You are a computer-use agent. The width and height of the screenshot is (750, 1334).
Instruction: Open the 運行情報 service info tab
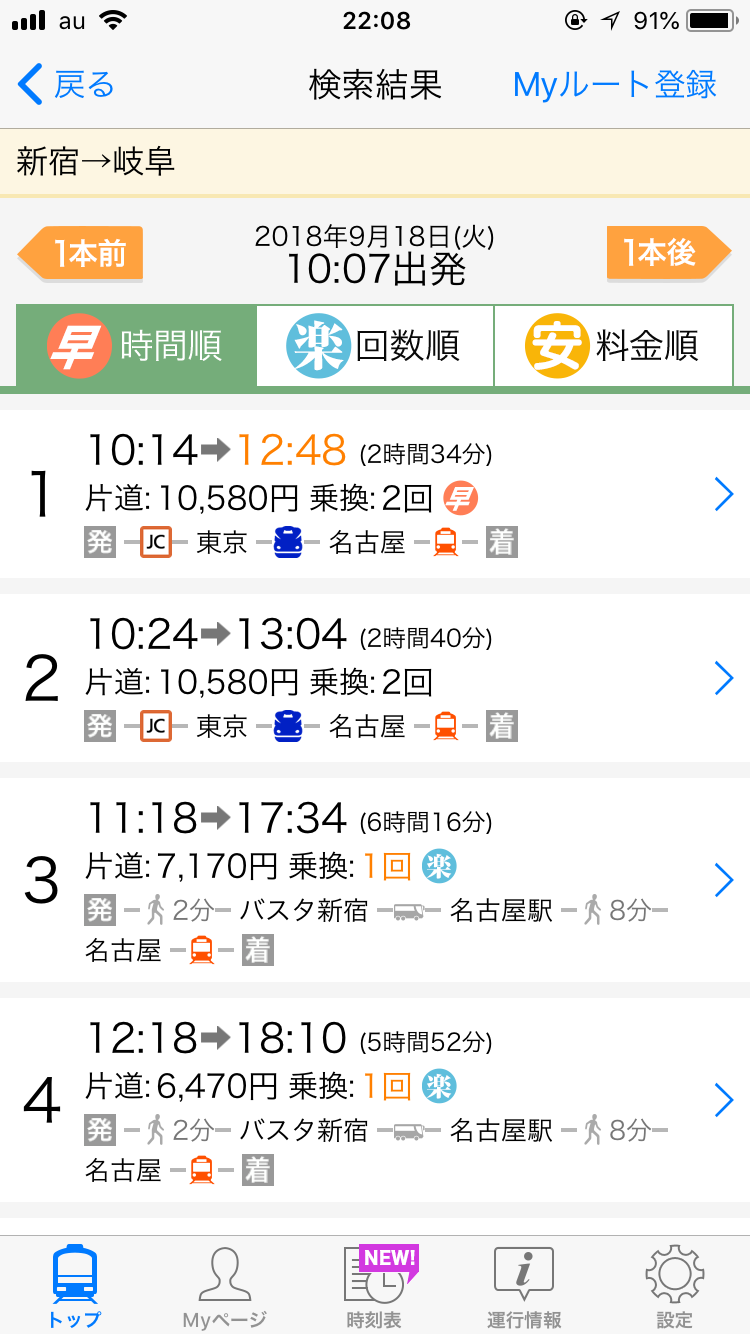click(525, 1286)
